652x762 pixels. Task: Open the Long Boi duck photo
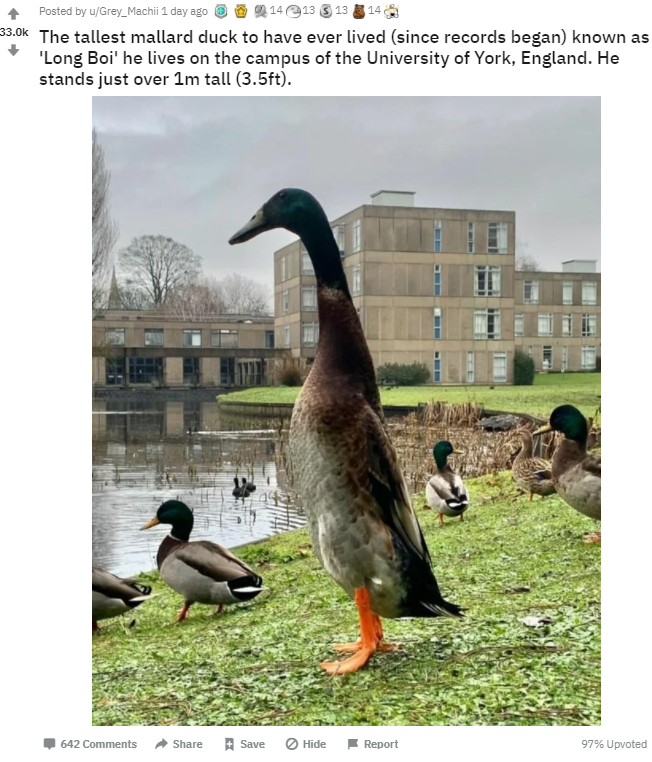click(346, 410)
